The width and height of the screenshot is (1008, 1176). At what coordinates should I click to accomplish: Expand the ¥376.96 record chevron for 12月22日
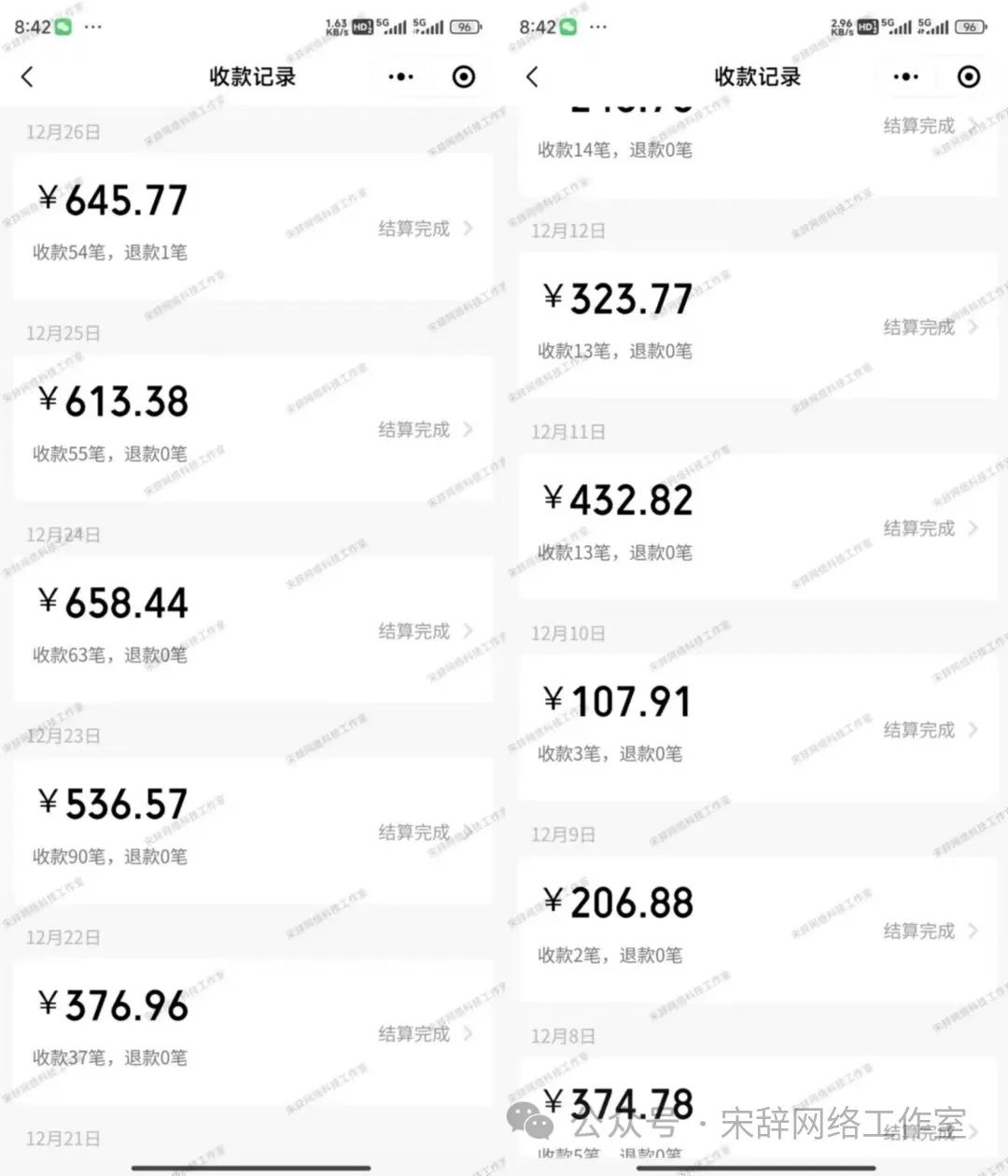pos(470,1034)
